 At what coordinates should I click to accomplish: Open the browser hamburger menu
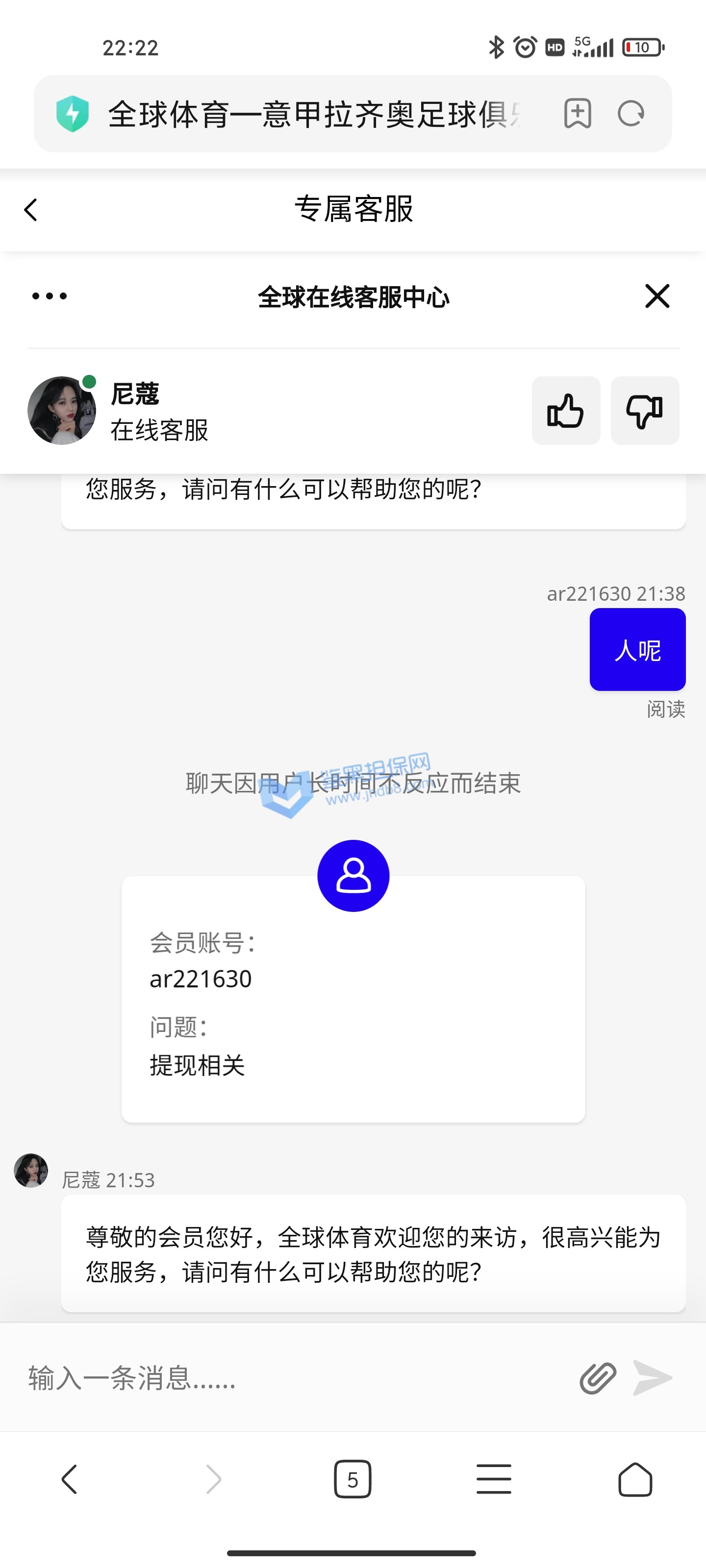click(493, 1479)
